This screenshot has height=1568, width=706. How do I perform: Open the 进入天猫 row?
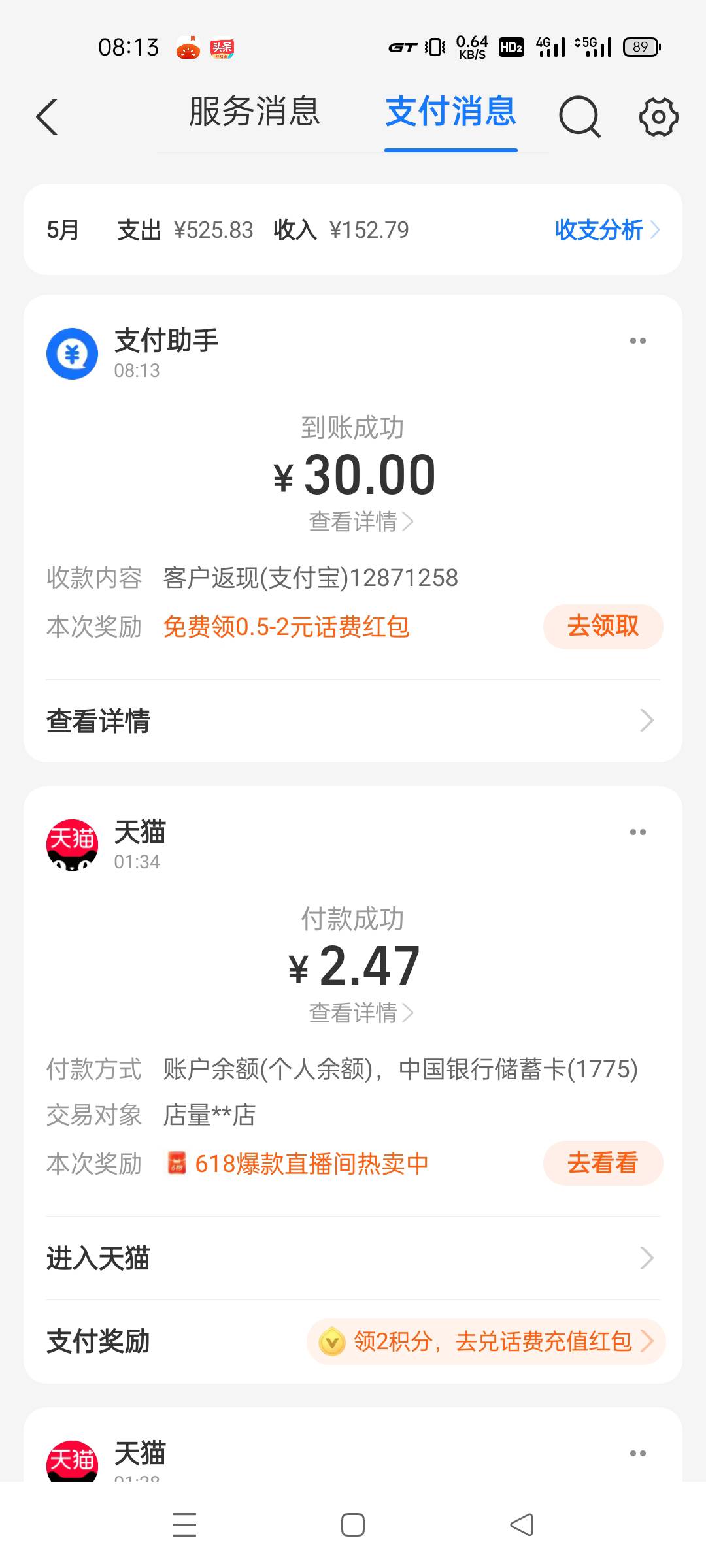[353, 1258]
